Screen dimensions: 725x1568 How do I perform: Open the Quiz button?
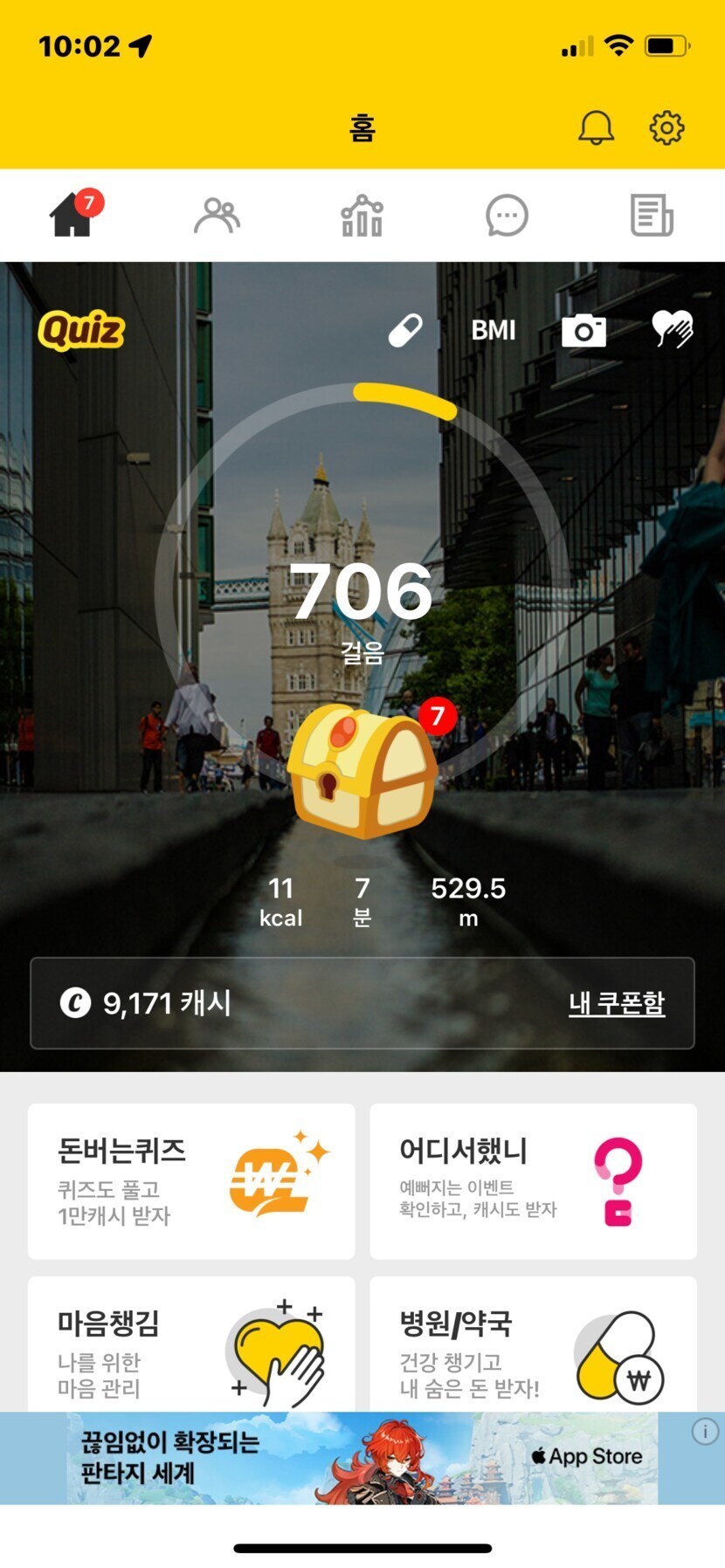click(81, 330)
